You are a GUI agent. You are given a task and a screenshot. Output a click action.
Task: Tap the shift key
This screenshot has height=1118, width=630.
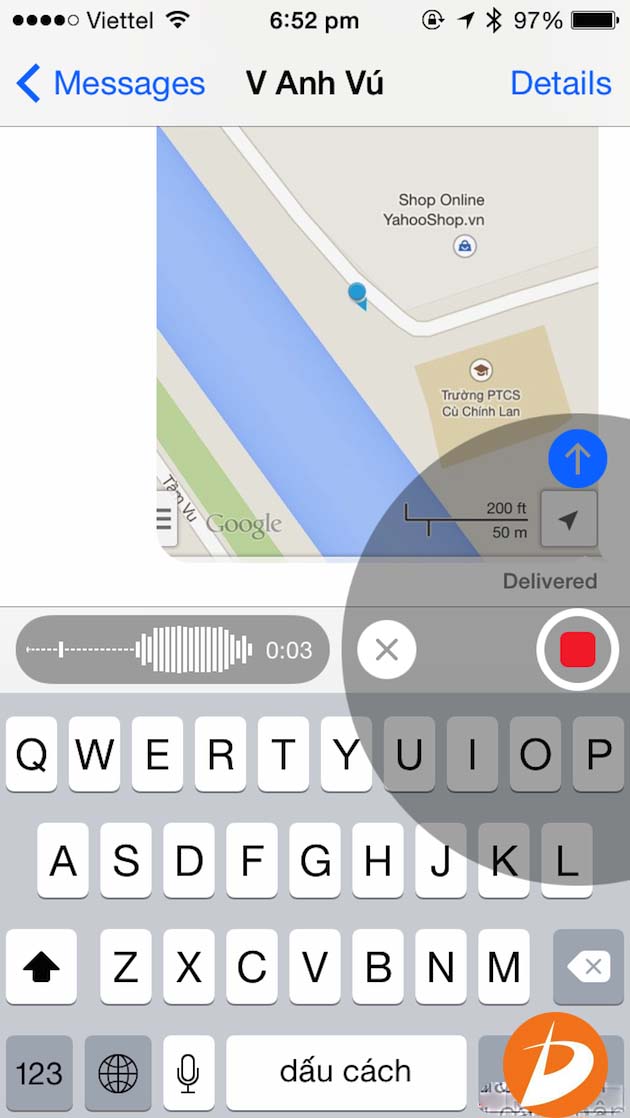[41, 966]
